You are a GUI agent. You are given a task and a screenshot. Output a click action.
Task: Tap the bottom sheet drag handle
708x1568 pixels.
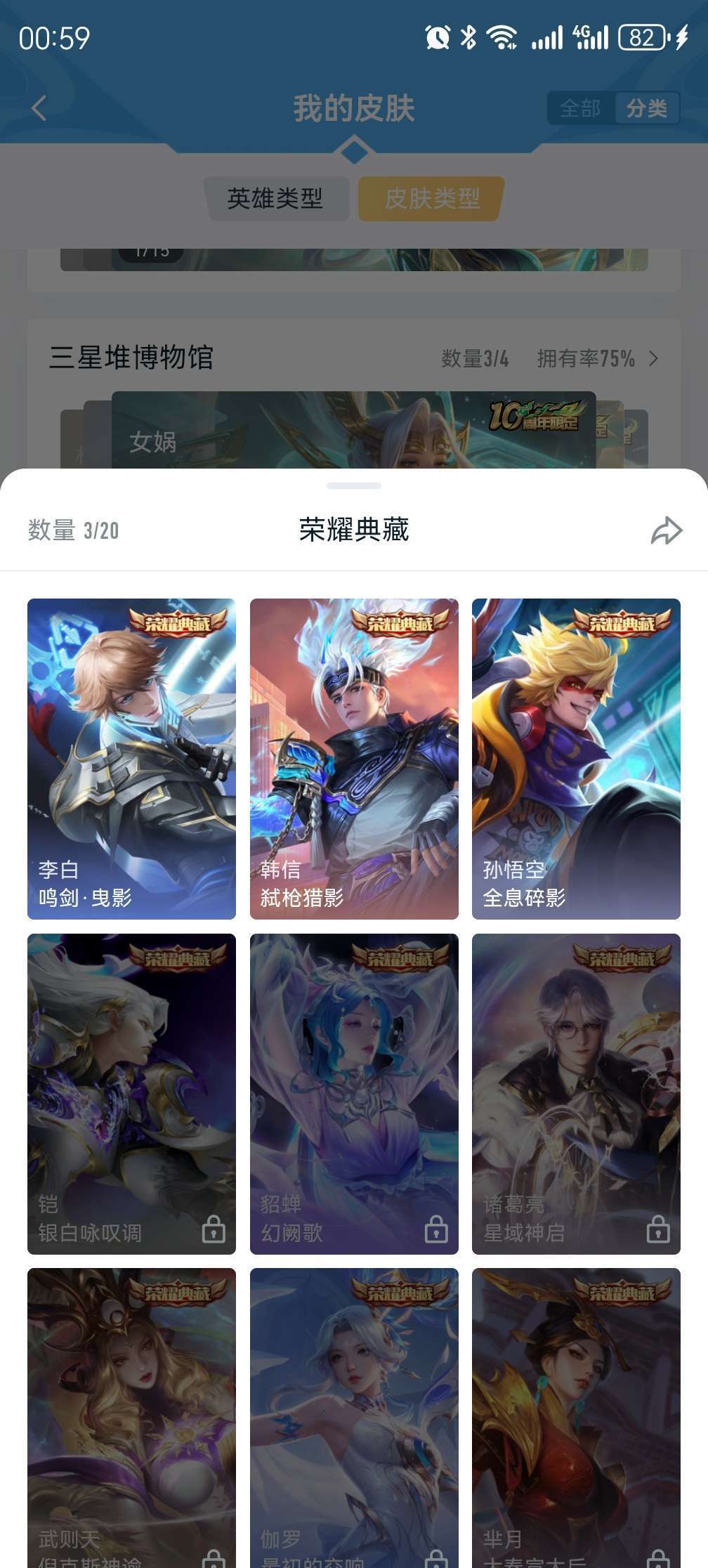(x=354, y=485)
